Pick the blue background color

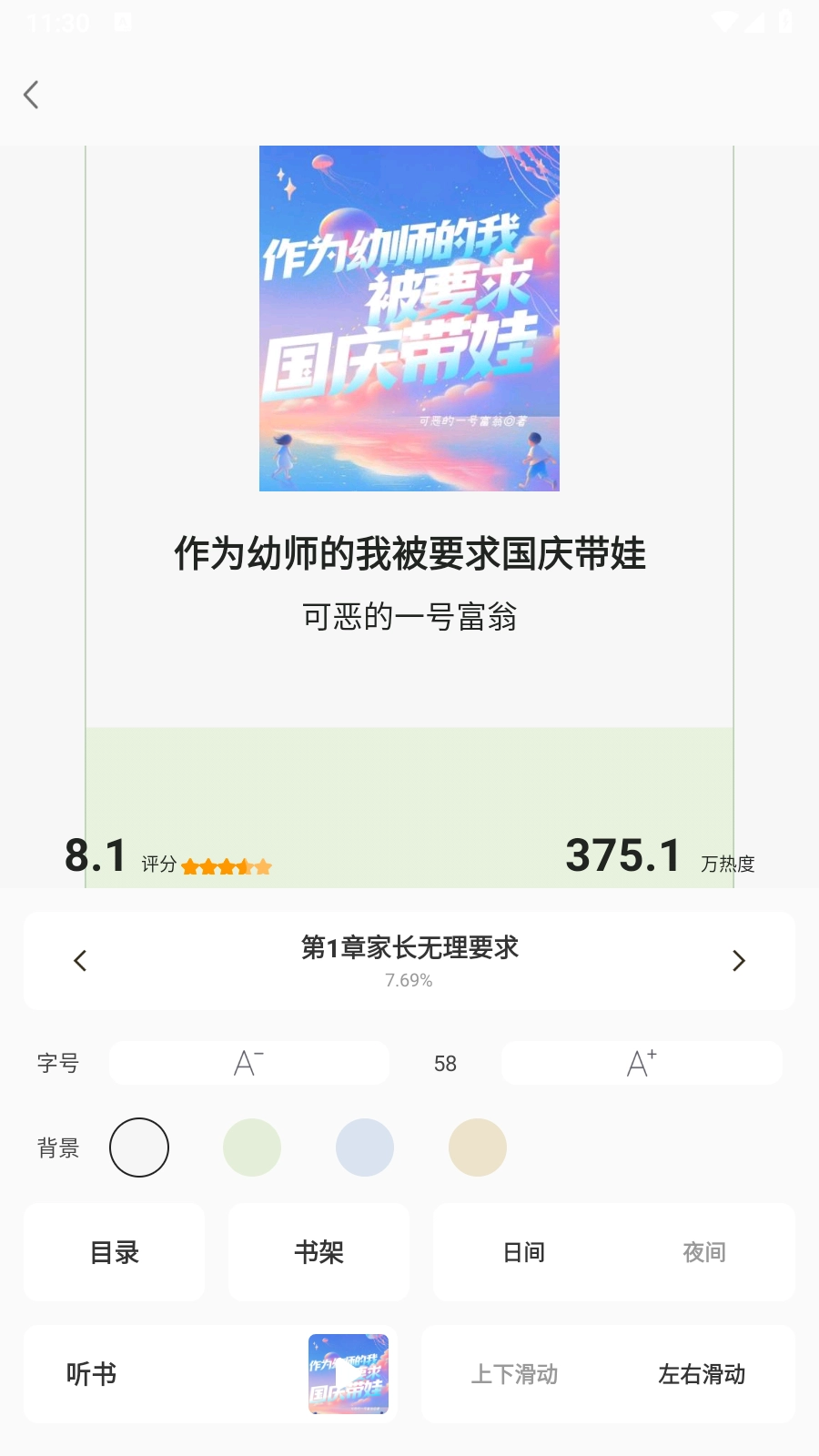pyautogui.click(x=365, y=1148)
